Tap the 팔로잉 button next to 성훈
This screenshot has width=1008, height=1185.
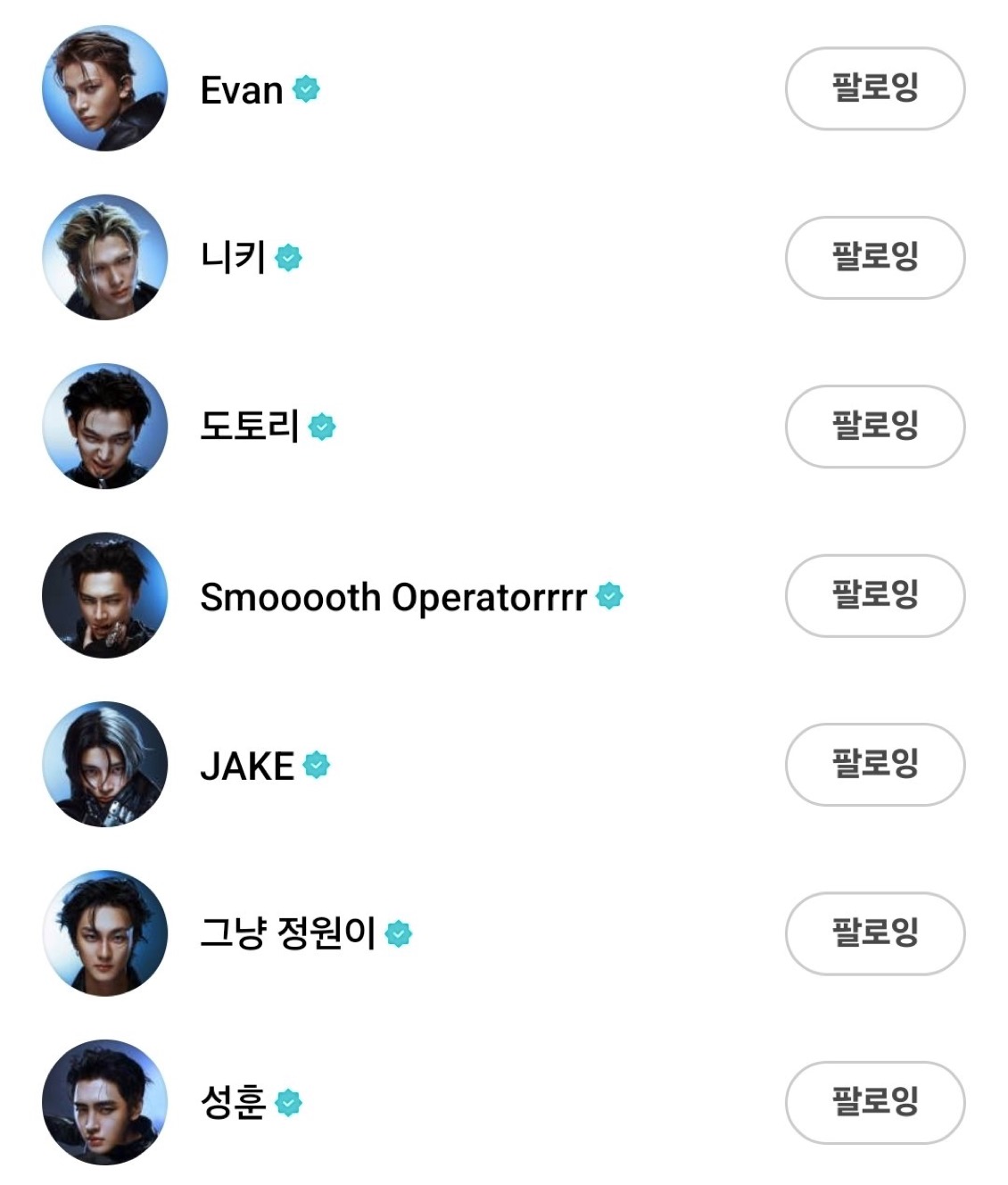(x=874, y=1102)
